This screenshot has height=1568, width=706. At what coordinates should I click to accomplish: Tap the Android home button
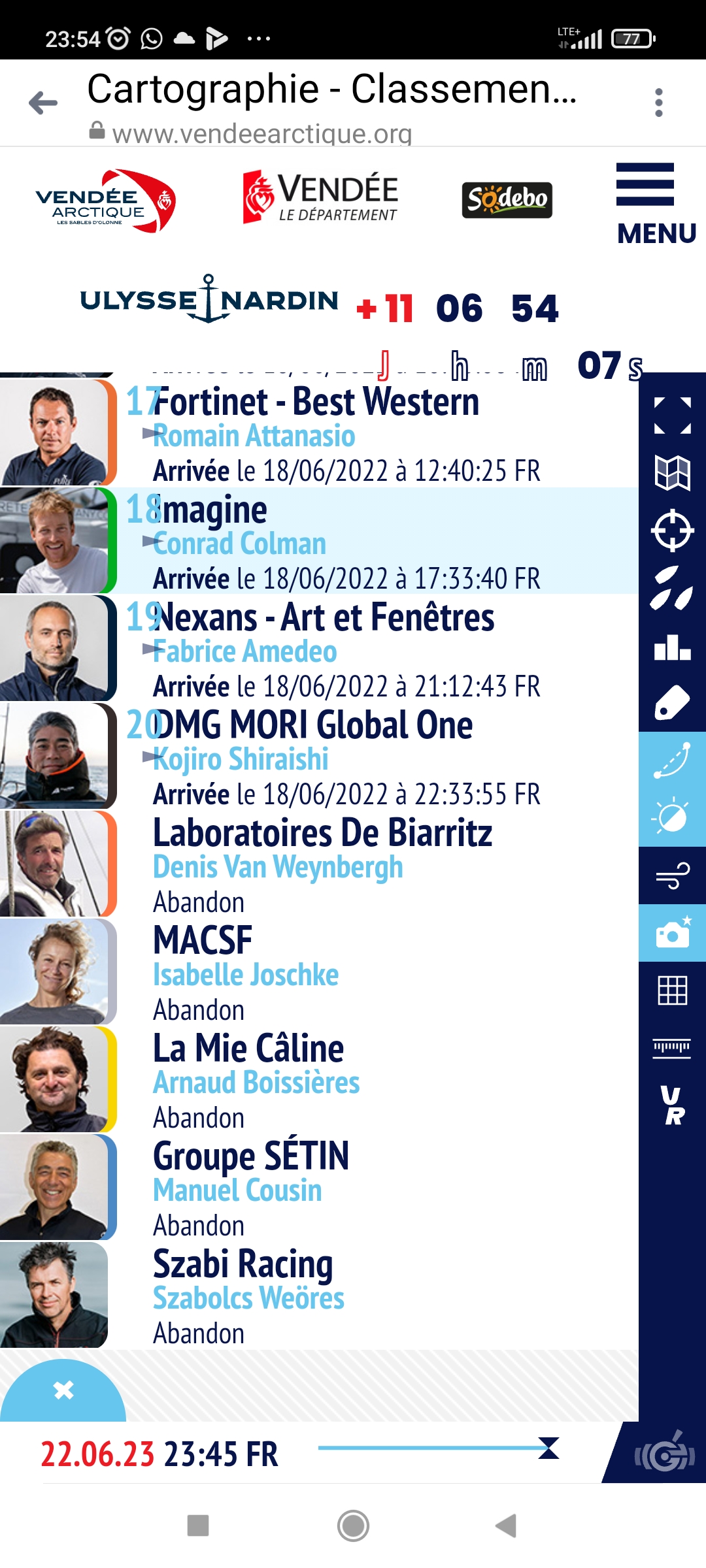point(353,1526)
